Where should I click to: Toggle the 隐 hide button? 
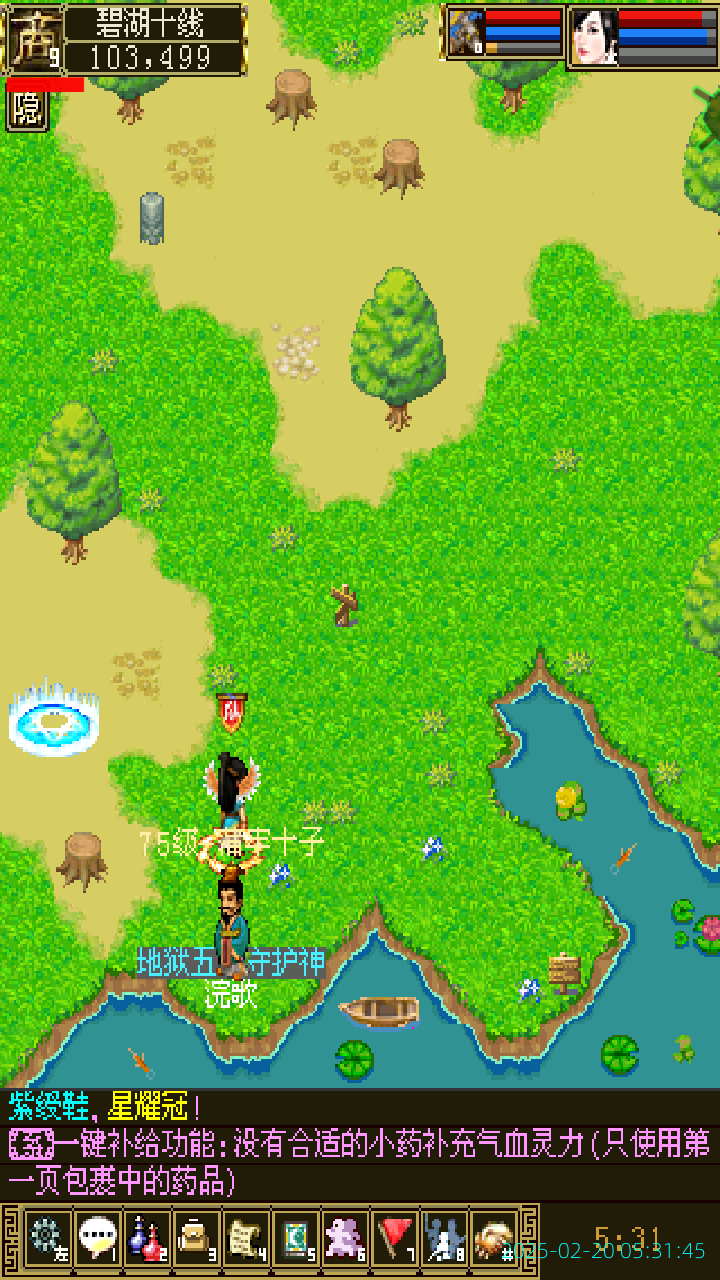[27, 110]
